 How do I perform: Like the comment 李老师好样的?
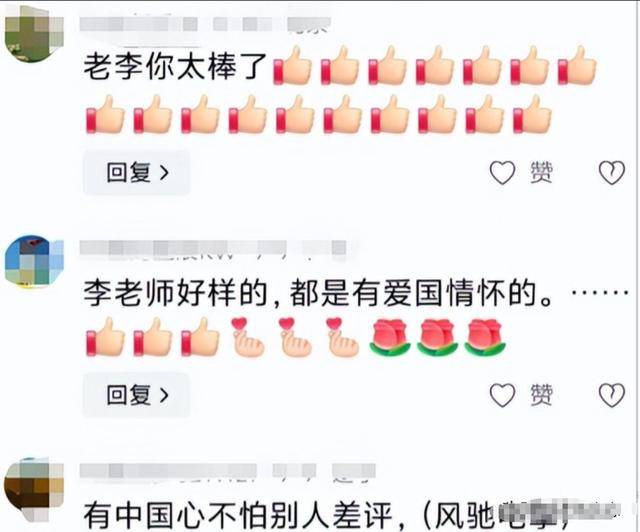click(x=503, y=395)
